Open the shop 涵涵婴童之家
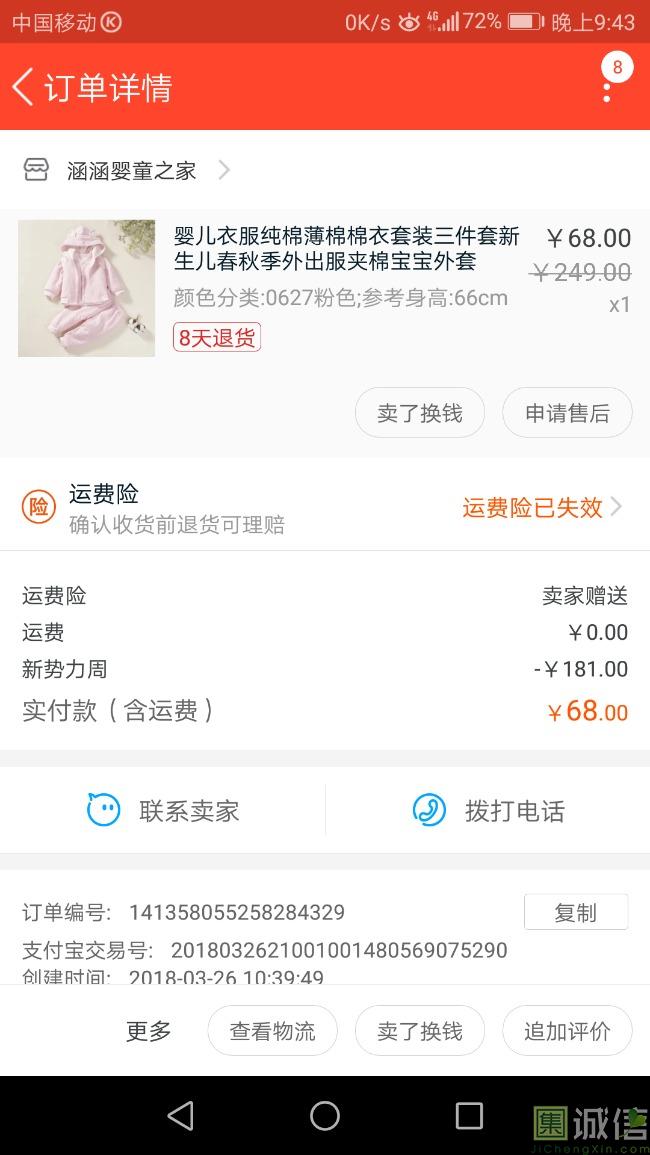 [x=130, y=171]
